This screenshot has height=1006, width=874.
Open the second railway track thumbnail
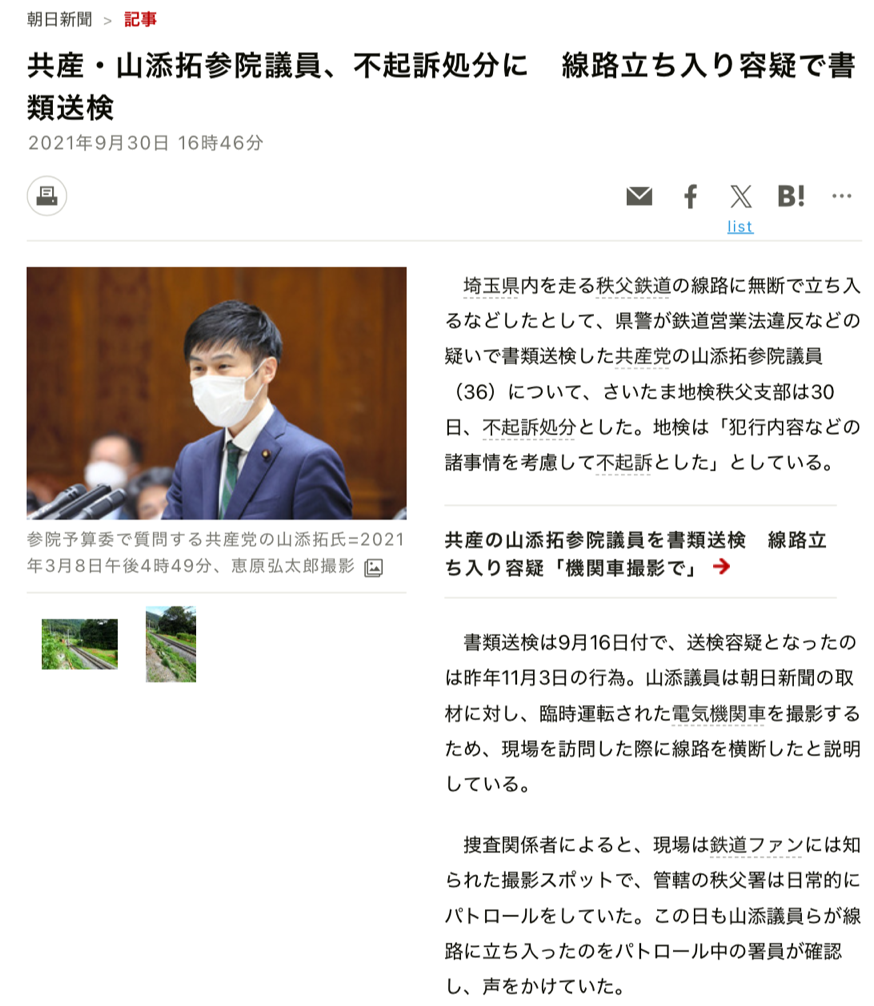(x=171, y=644)
